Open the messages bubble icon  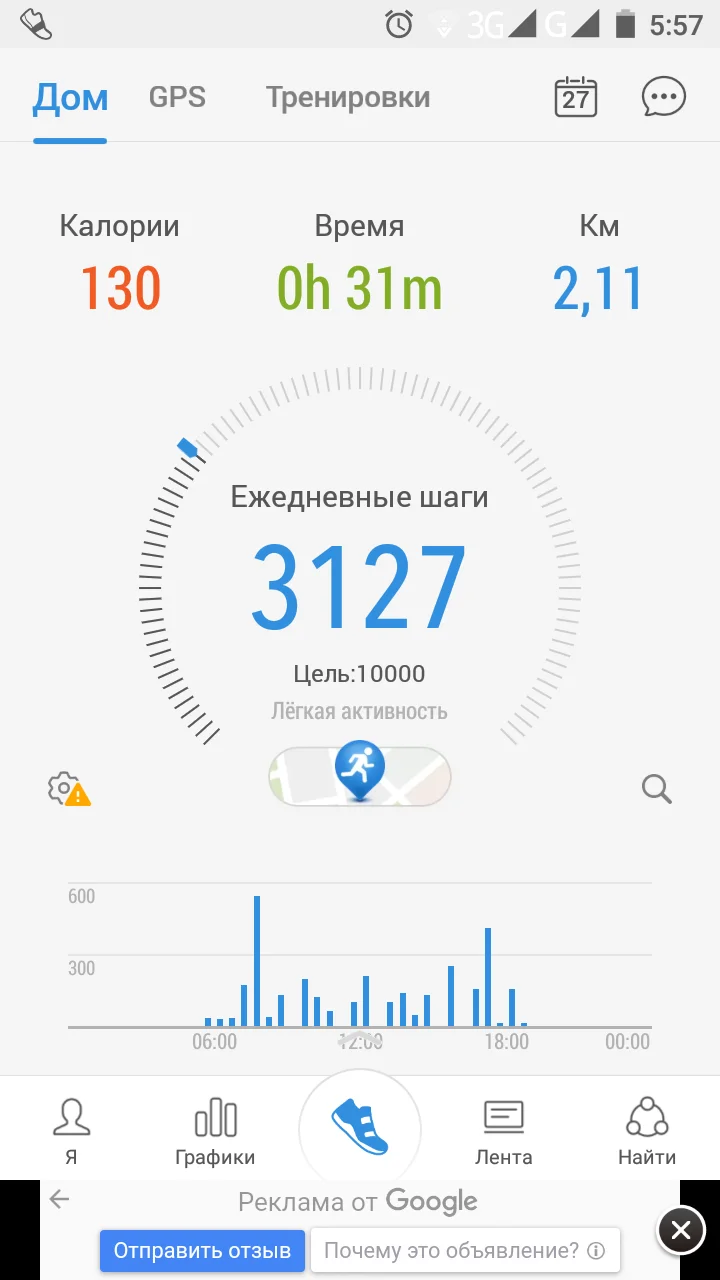point(662,97)
